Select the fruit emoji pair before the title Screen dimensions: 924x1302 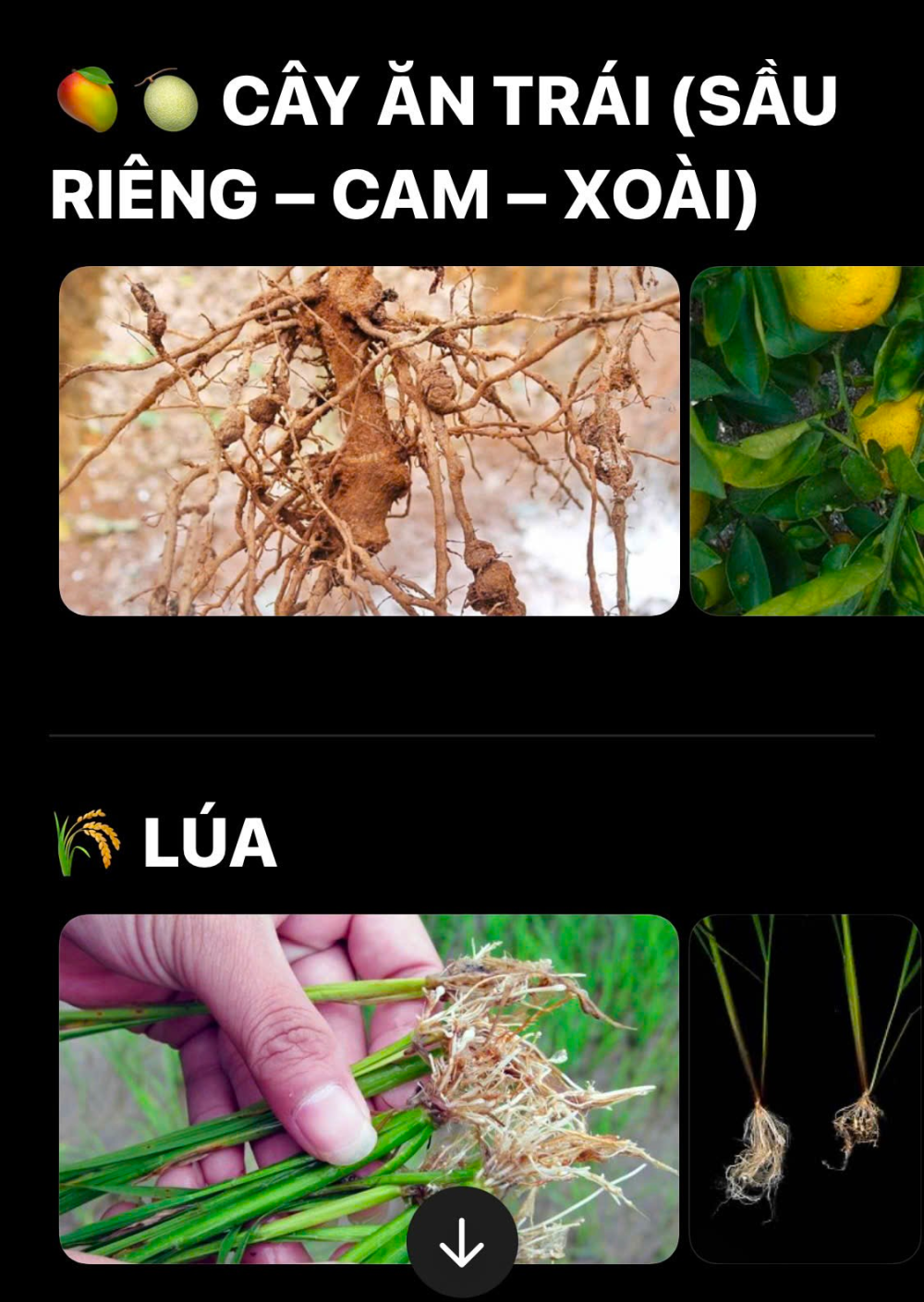point(129,96)
